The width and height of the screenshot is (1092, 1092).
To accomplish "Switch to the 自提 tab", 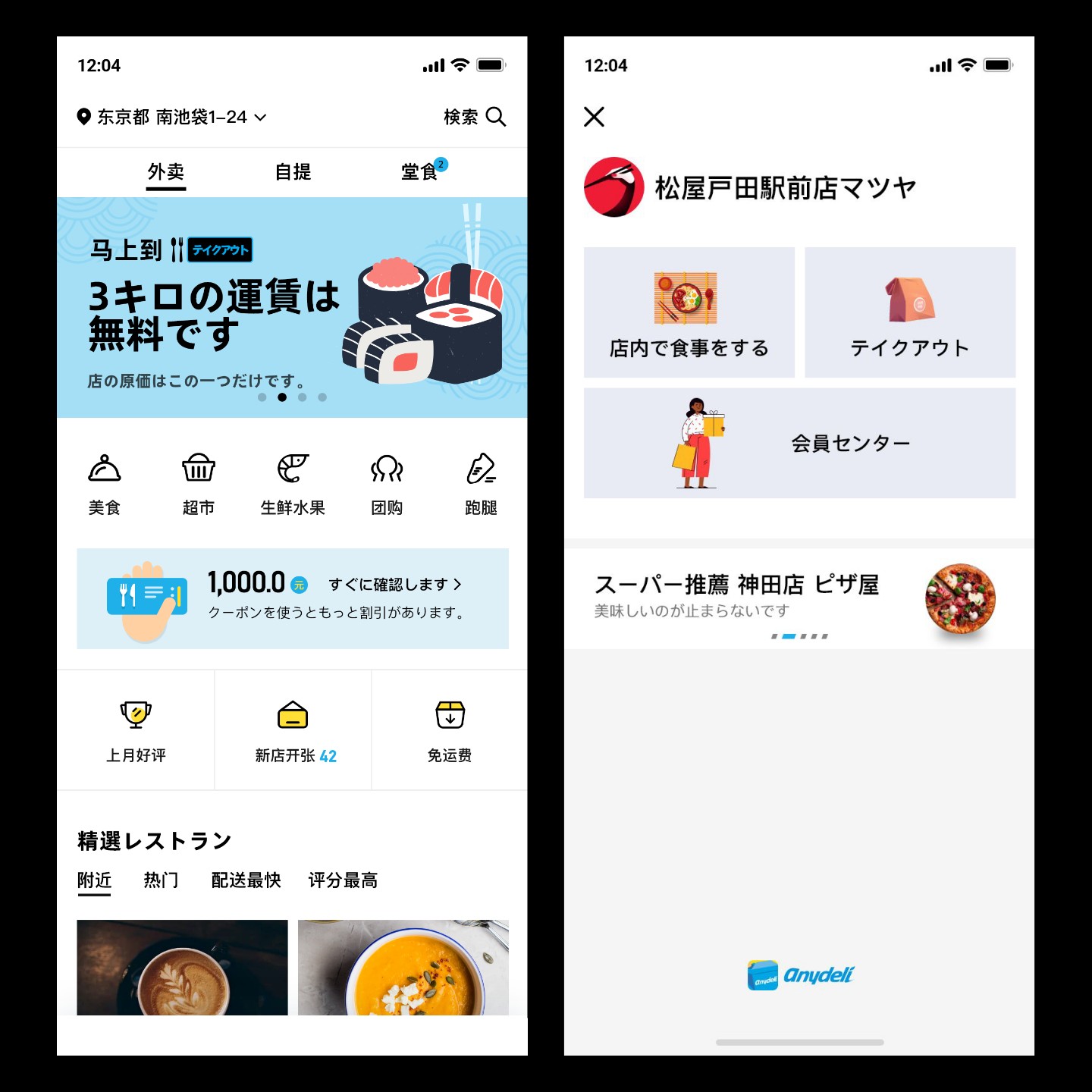I will 293,172.
